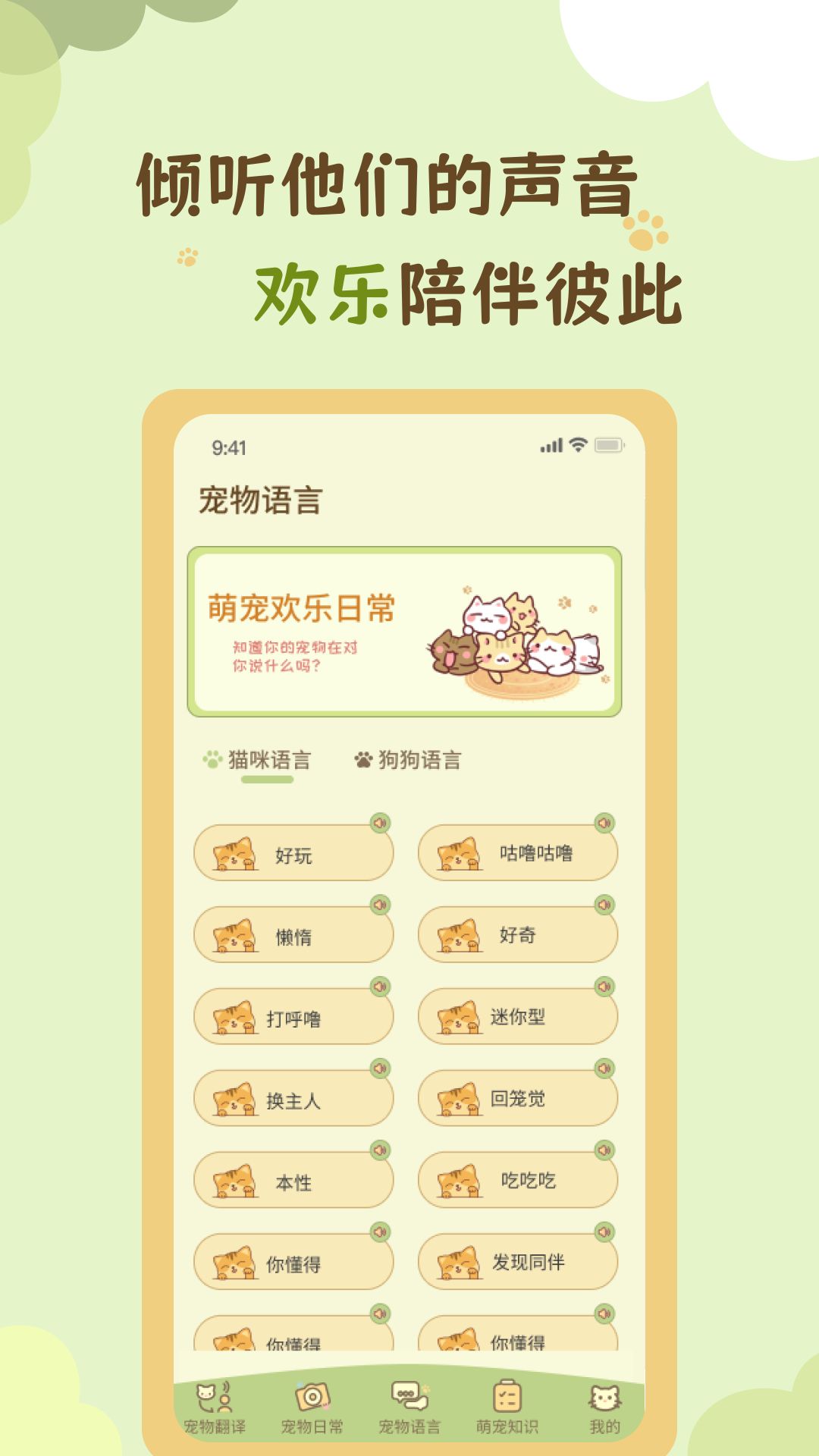The width and height of the screenshot is (819, 1456).
Task: Tap the 迷你型 sound button
Action: pyautogui.click(x=603, y=986)
